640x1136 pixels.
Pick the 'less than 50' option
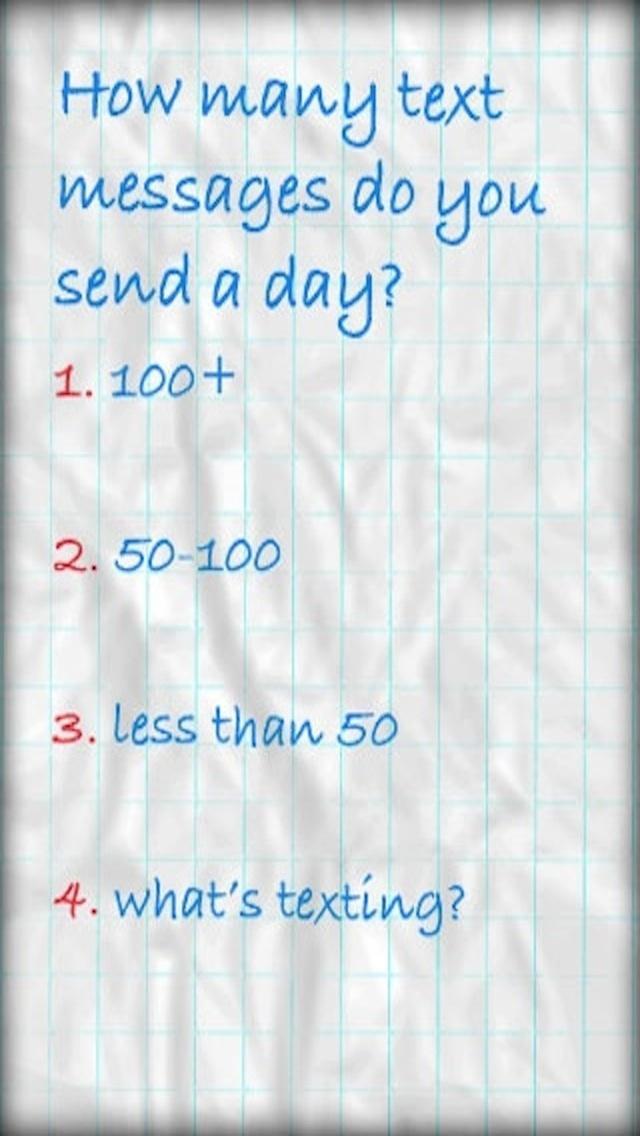(x=226, y=729)
